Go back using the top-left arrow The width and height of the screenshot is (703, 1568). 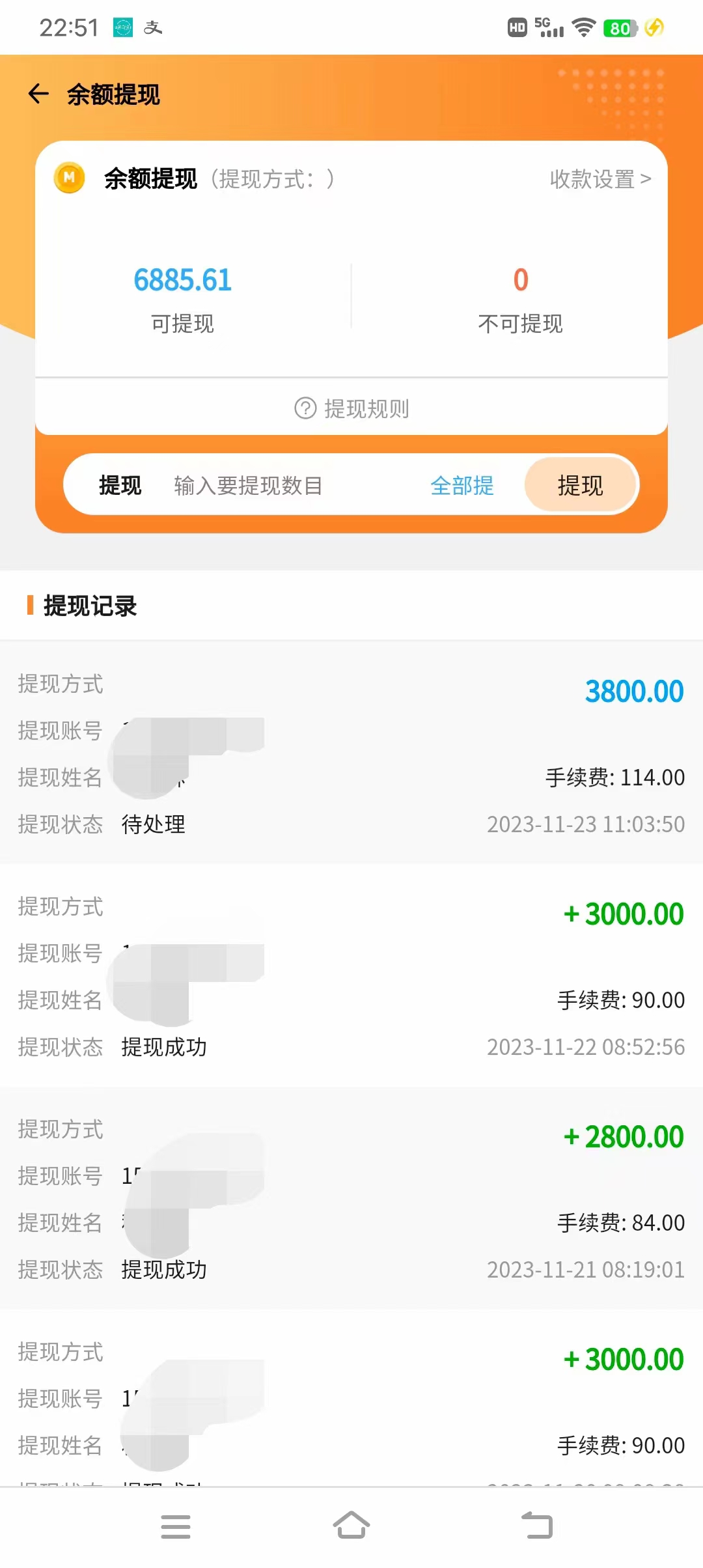click(39, 94)
